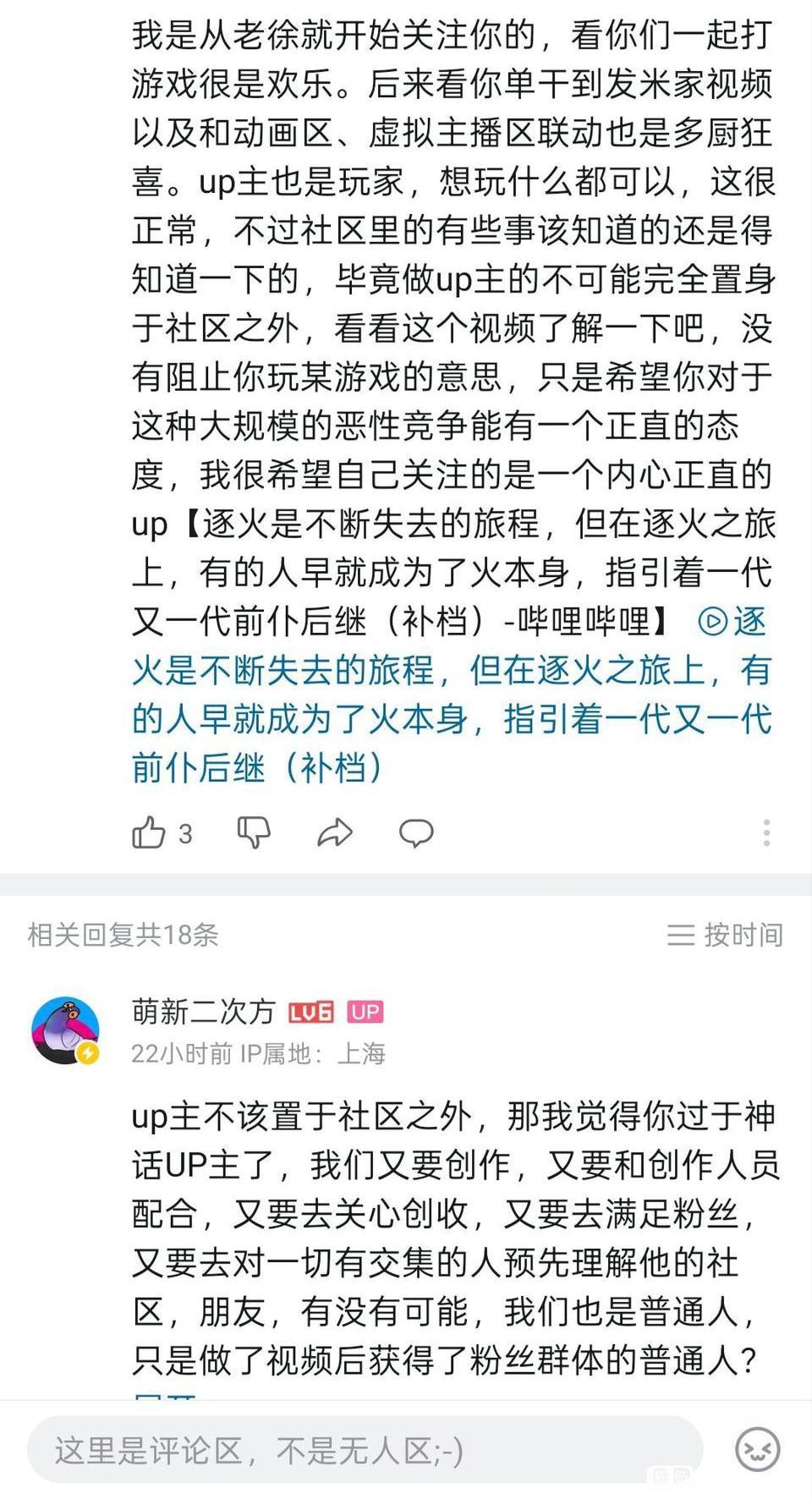Share the main comment
The image size is (812, 1499).
coord(334,833)
